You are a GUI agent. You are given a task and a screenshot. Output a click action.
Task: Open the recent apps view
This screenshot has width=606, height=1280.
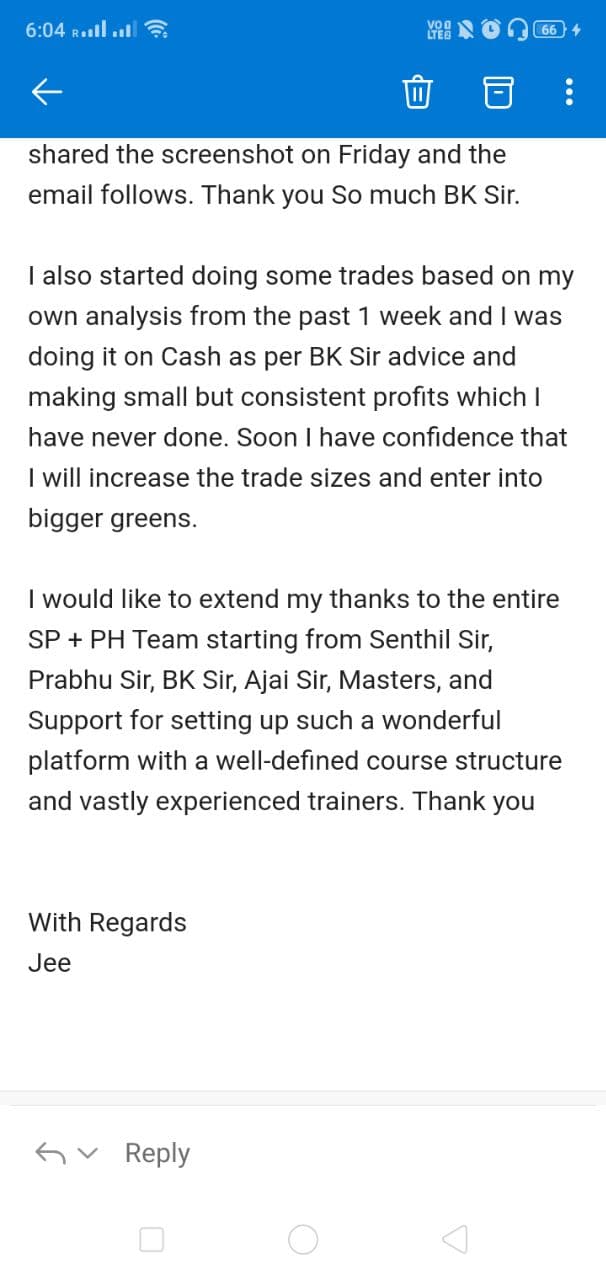[x=152, y=1240]
